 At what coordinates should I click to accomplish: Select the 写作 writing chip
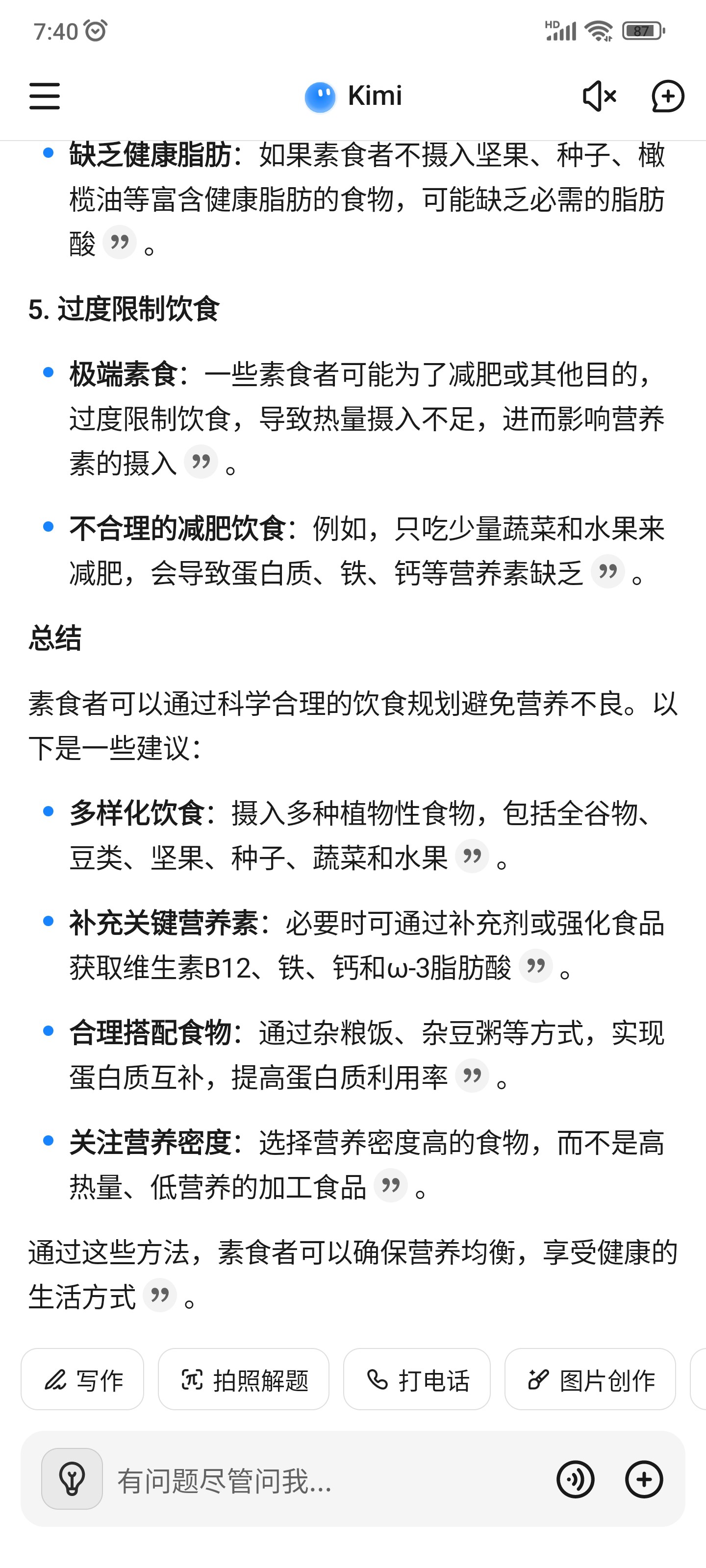pyautogui.click(x=82, y=1379)
